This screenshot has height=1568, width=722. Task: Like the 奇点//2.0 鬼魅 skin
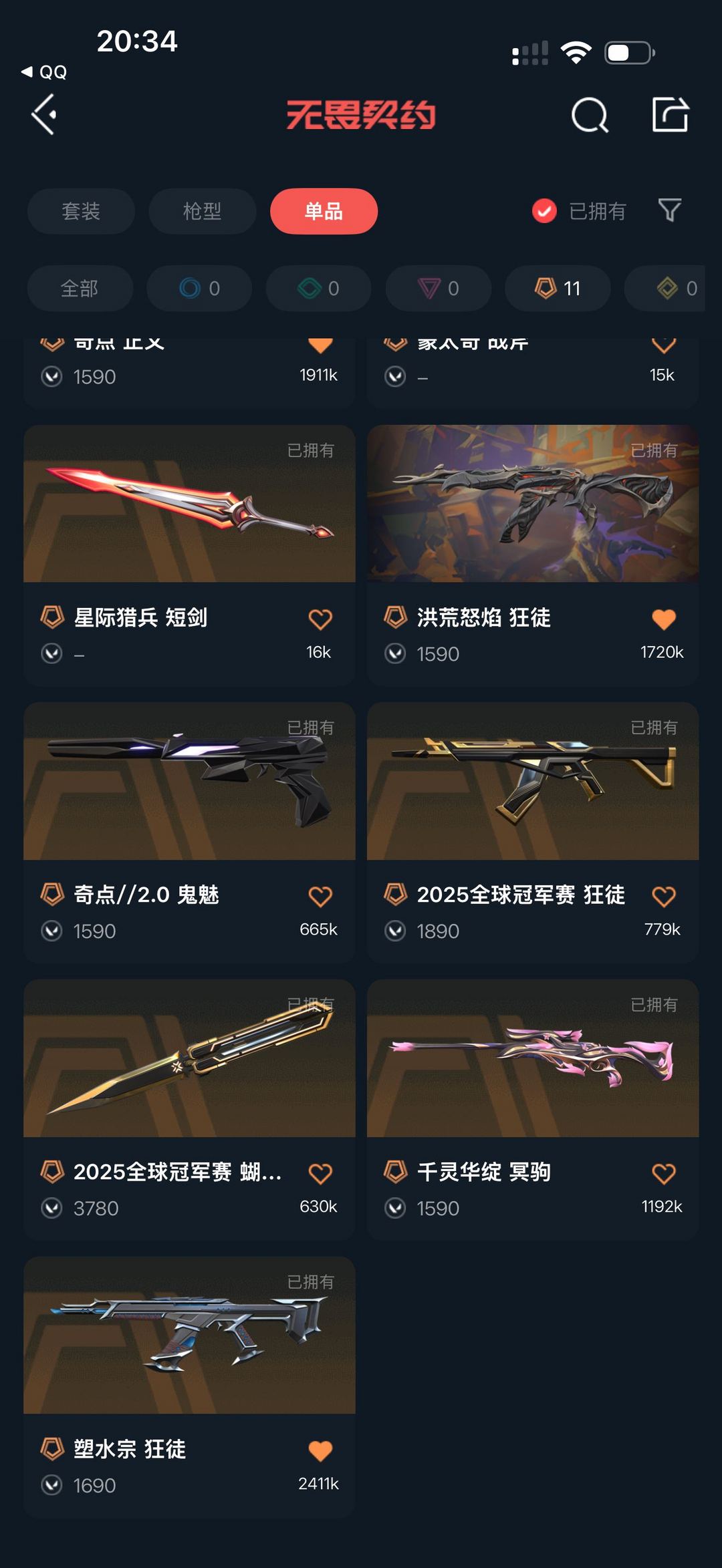click(320, 896)
